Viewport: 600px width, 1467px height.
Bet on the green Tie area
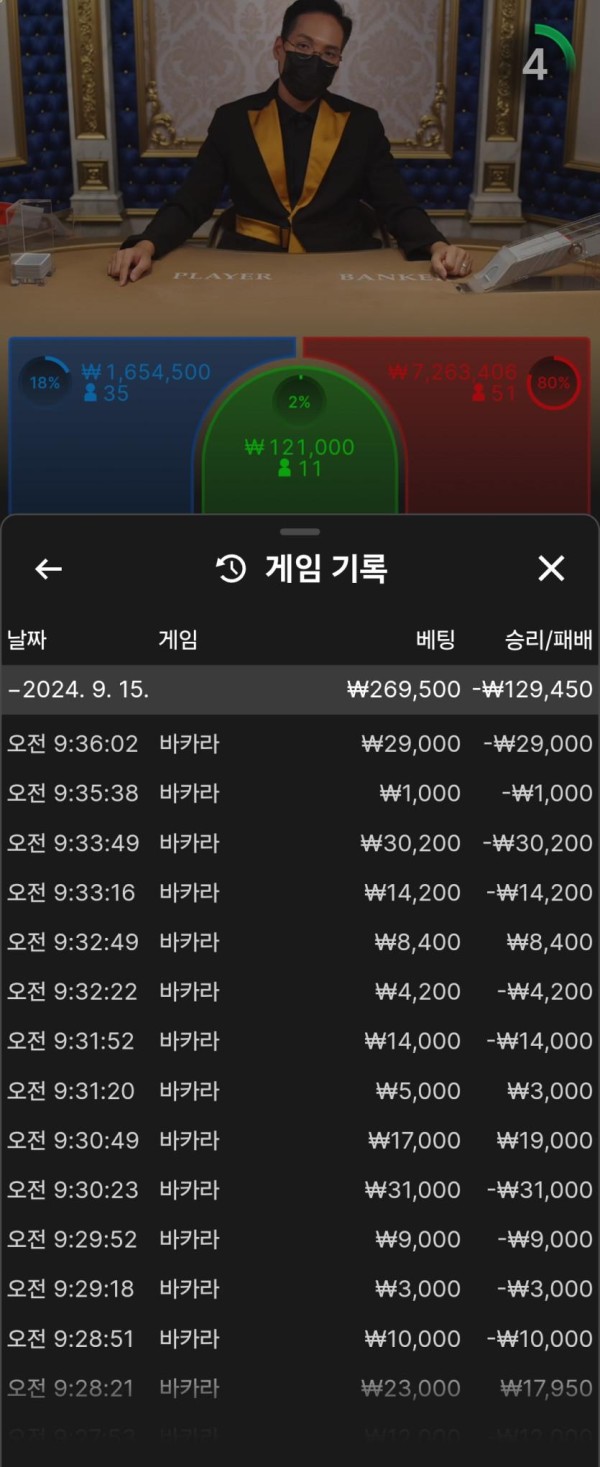pos(300,450)
